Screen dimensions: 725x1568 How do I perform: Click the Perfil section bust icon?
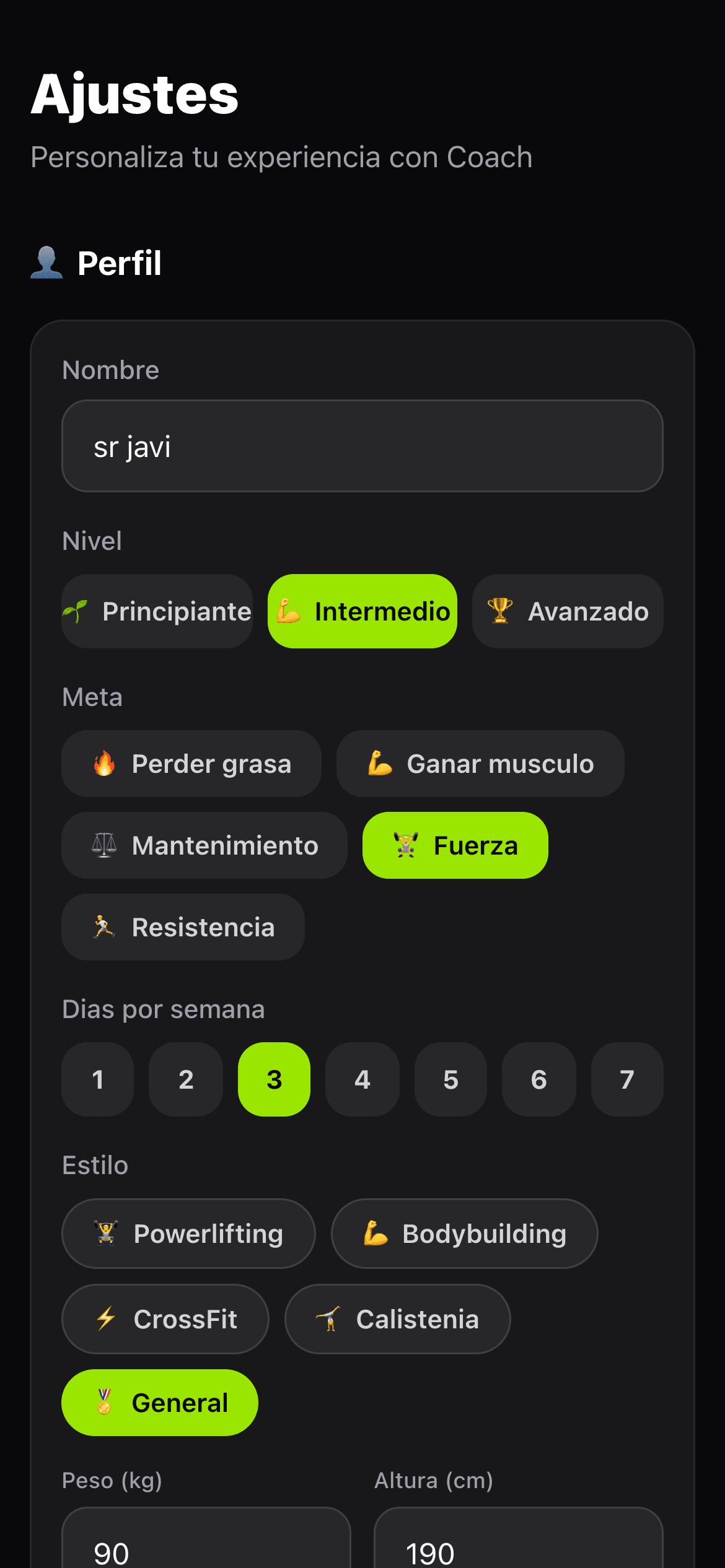48,264
